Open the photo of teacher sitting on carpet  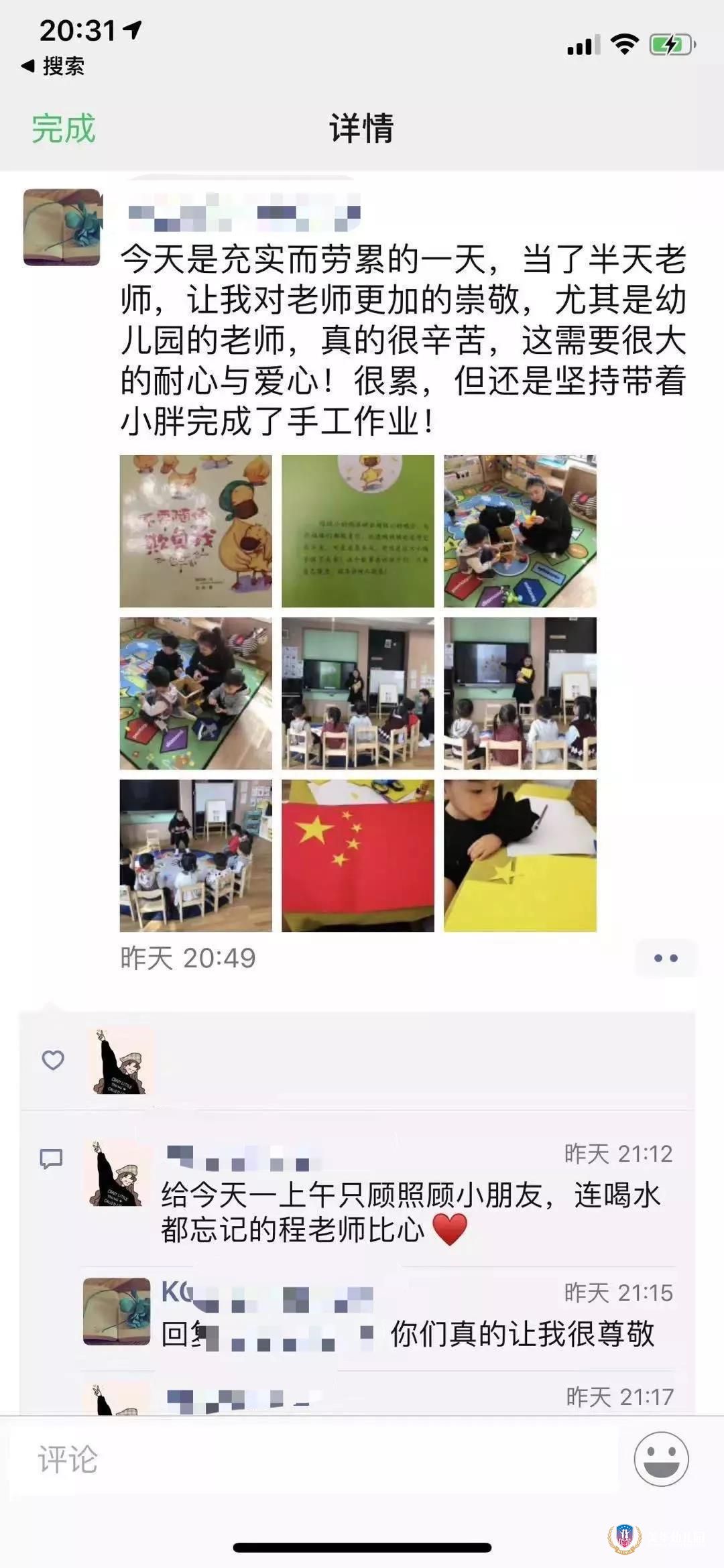520,531
